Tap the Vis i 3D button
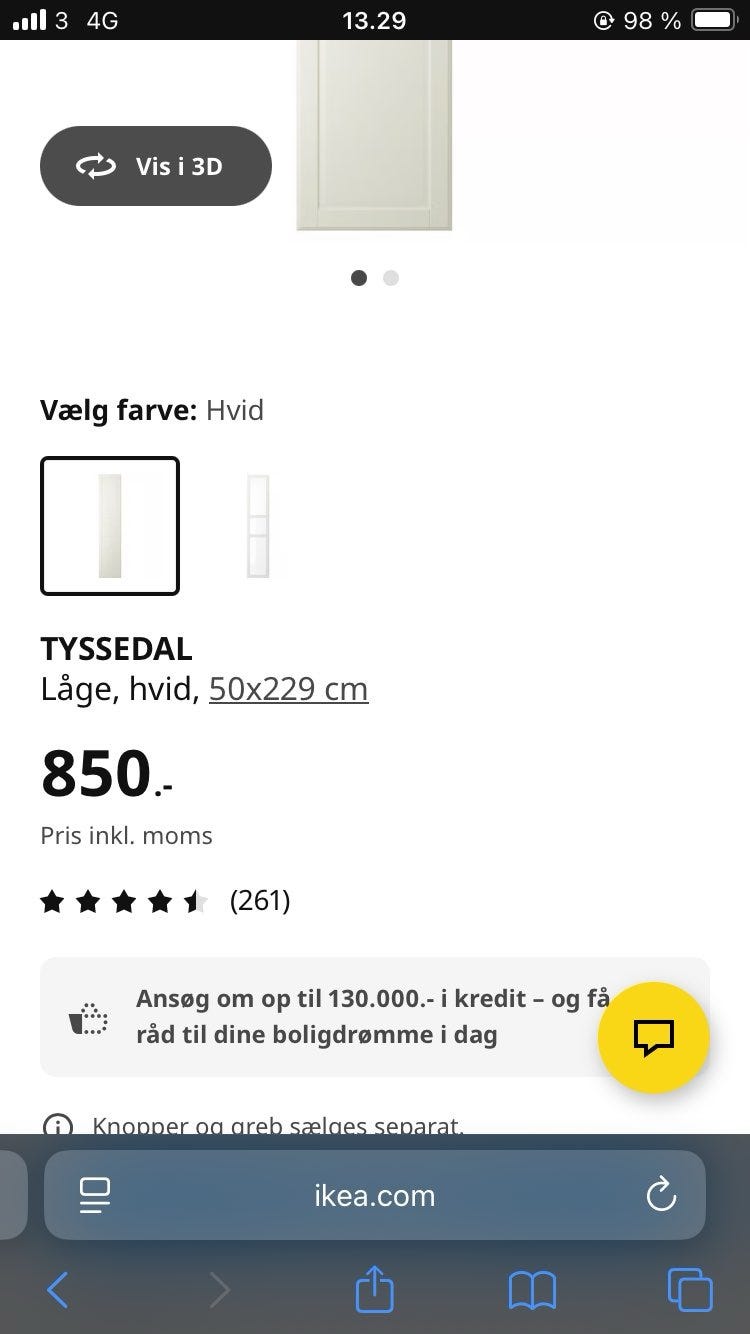This screenshot has height=1334, width=750. [x=156, y=166]
